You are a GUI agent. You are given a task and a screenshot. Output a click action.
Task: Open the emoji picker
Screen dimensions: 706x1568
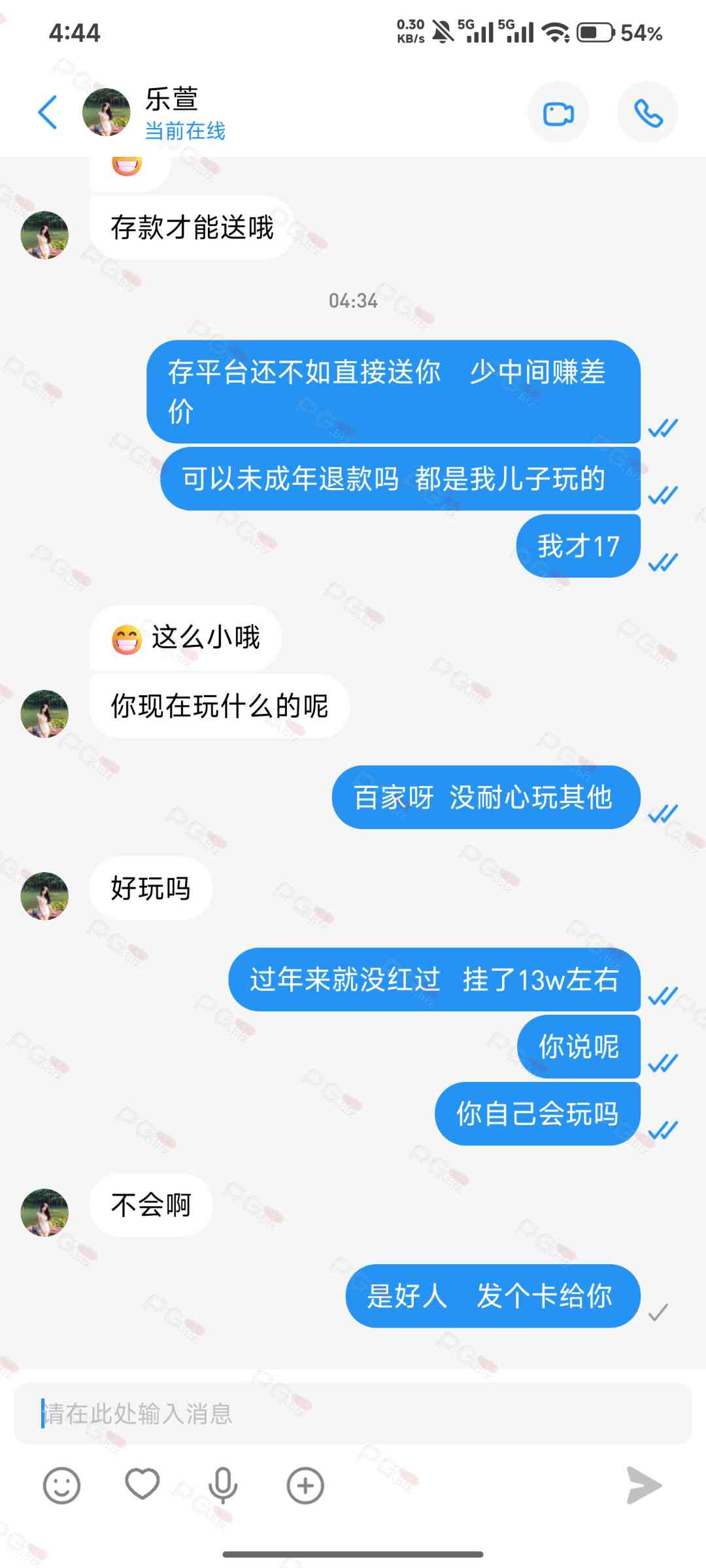[61, 1485]
